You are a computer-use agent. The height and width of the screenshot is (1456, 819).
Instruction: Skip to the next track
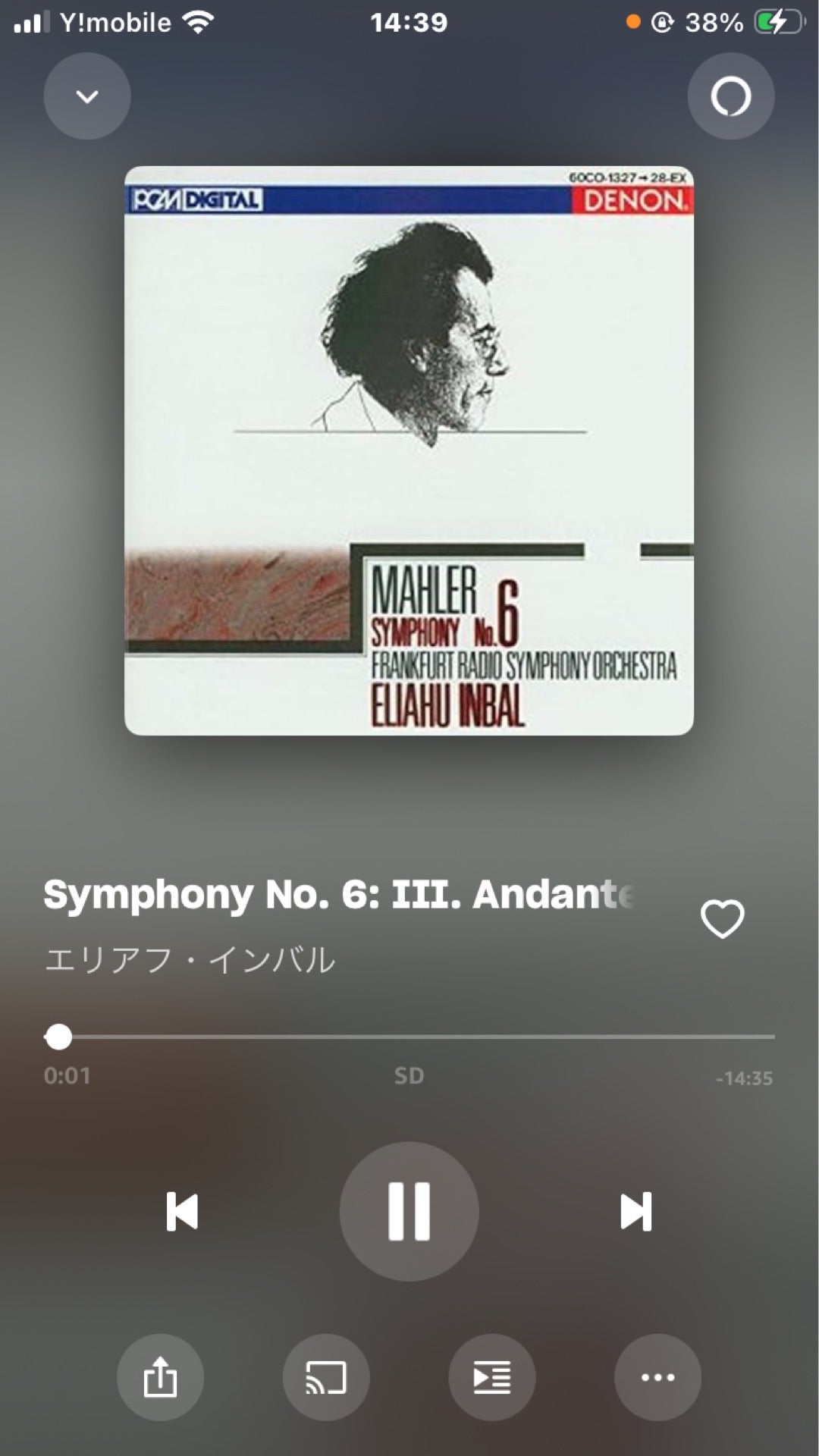pyautogui.click(x=635, y=1211)
